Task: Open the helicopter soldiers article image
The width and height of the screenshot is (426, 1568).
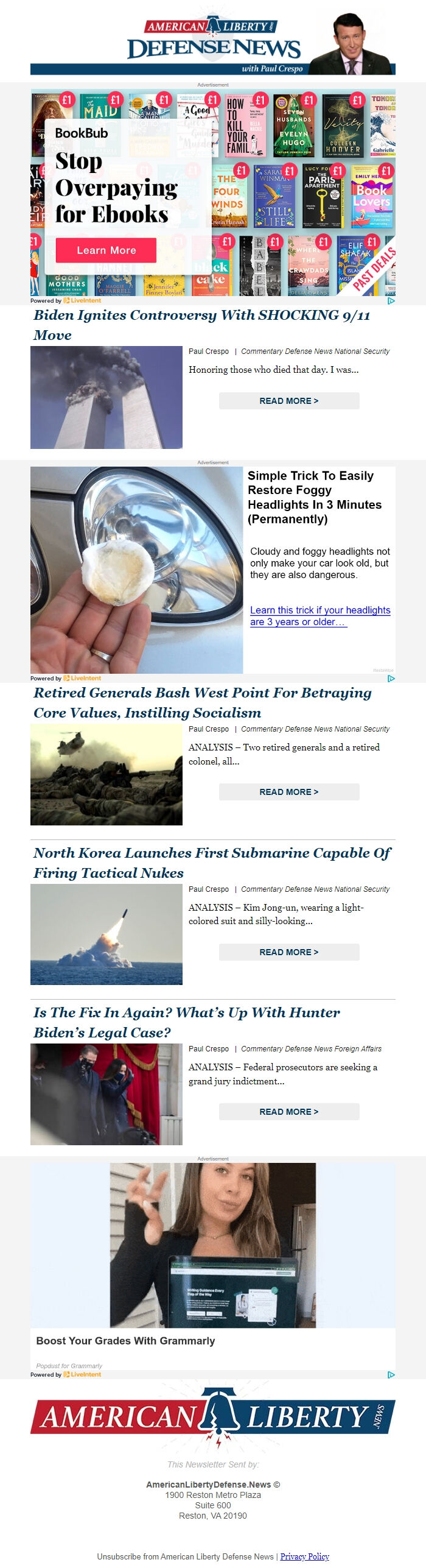Action: pyautogui.click(x=106, y=775)
